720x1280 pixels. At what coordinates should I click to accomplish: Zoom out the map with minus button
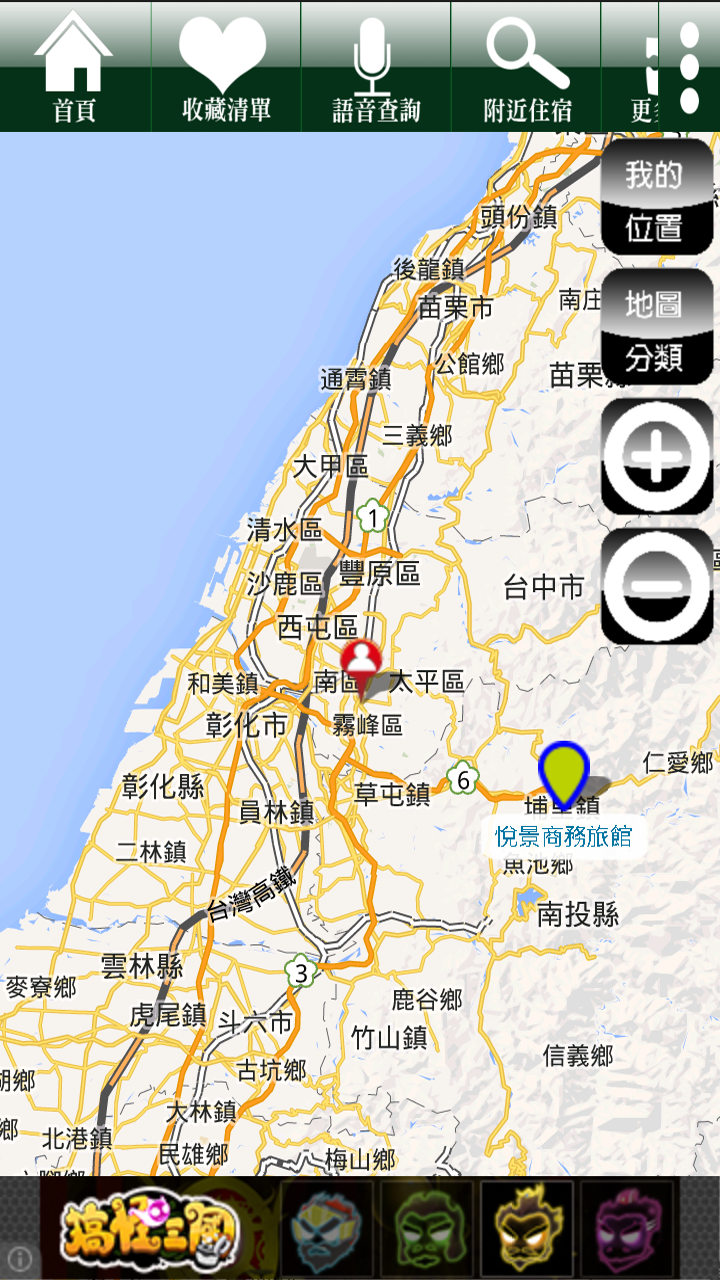click(x=657, y=586)
